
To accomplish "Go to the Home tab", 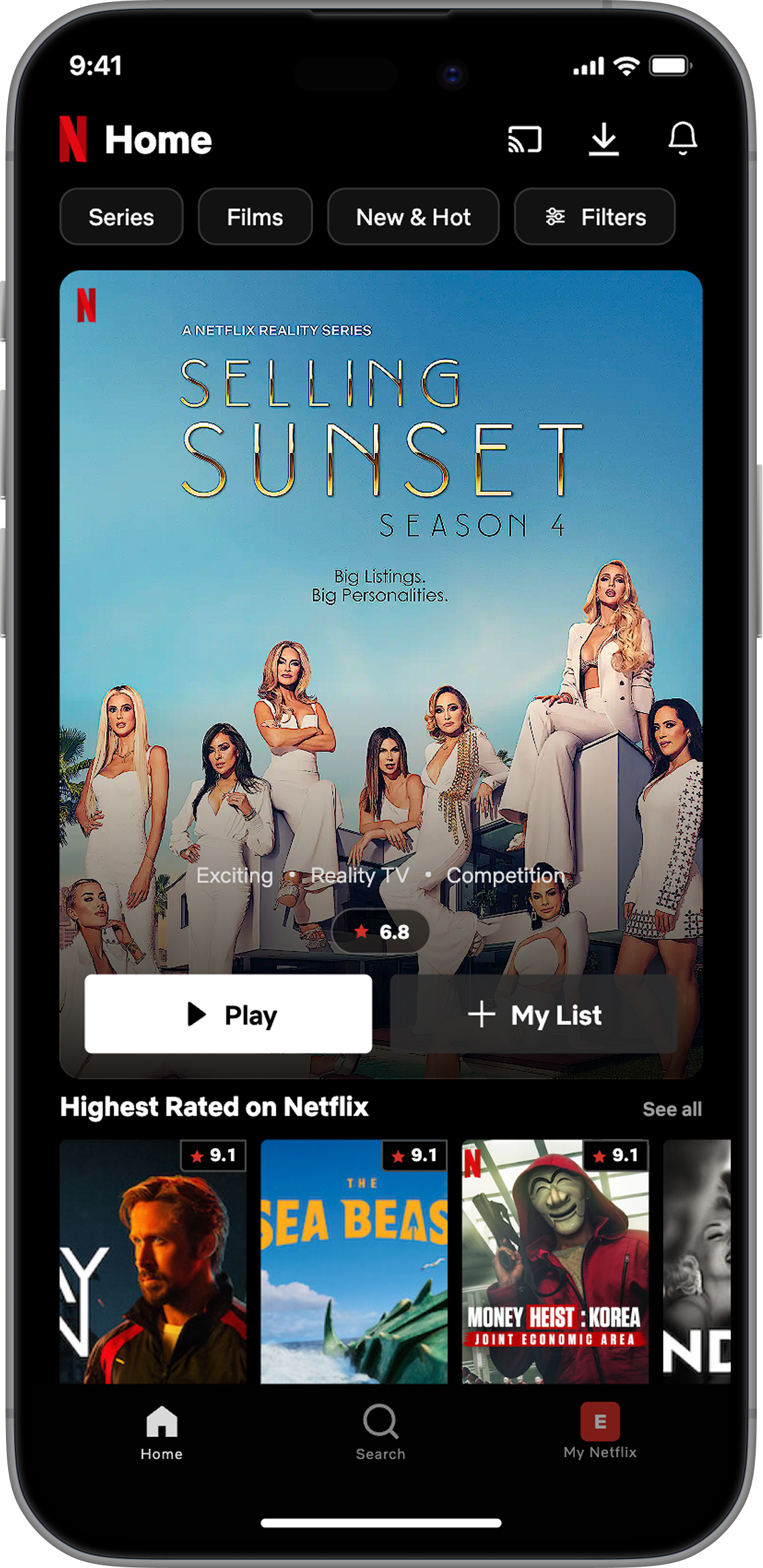I will click(162, 1433).
